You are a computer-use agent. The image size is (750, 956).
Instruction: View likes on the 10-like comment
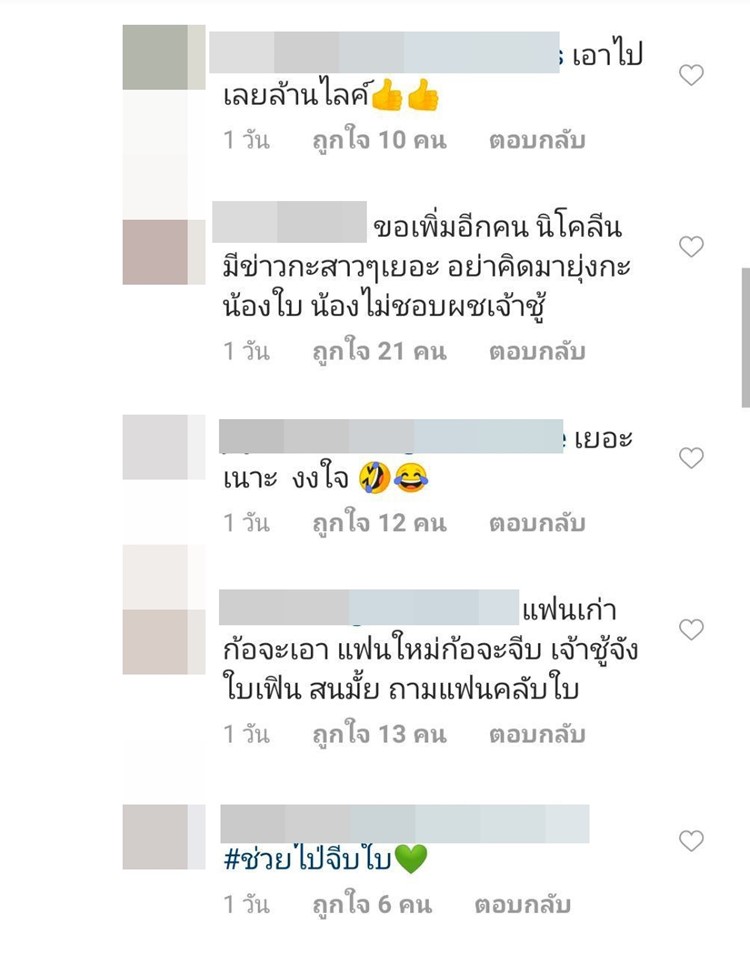click(x=379, y=140)
